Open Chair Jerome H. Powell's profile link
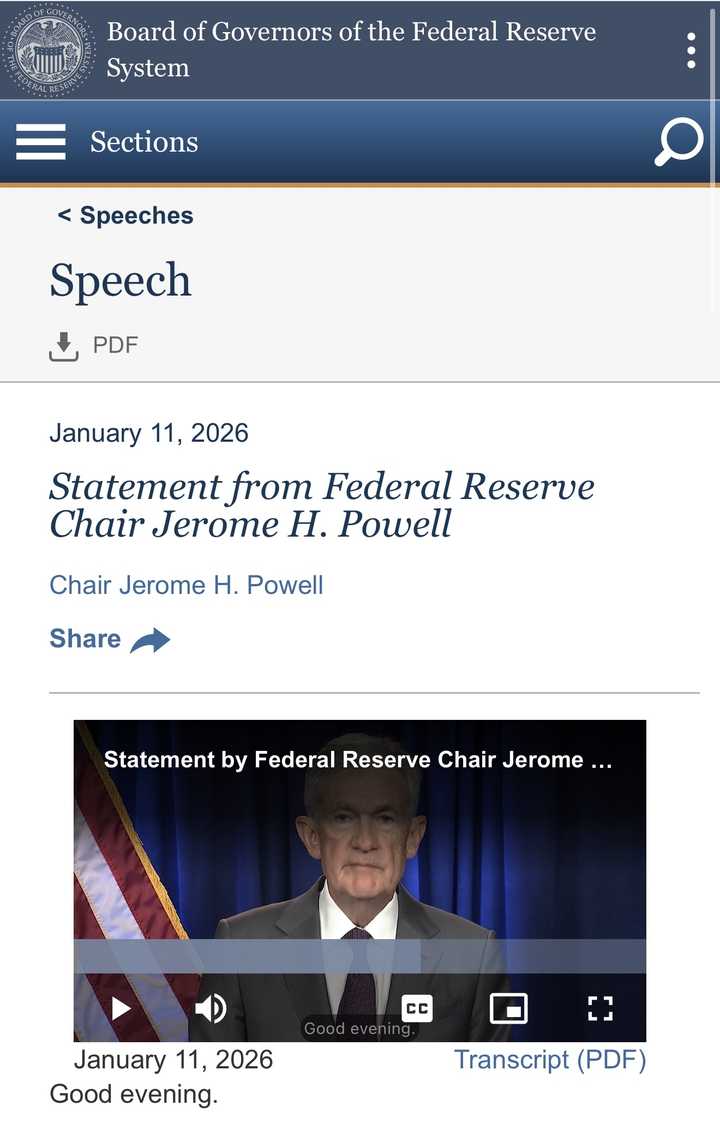Viewport: 720px width, 1124px height. (x=186, y=585)
